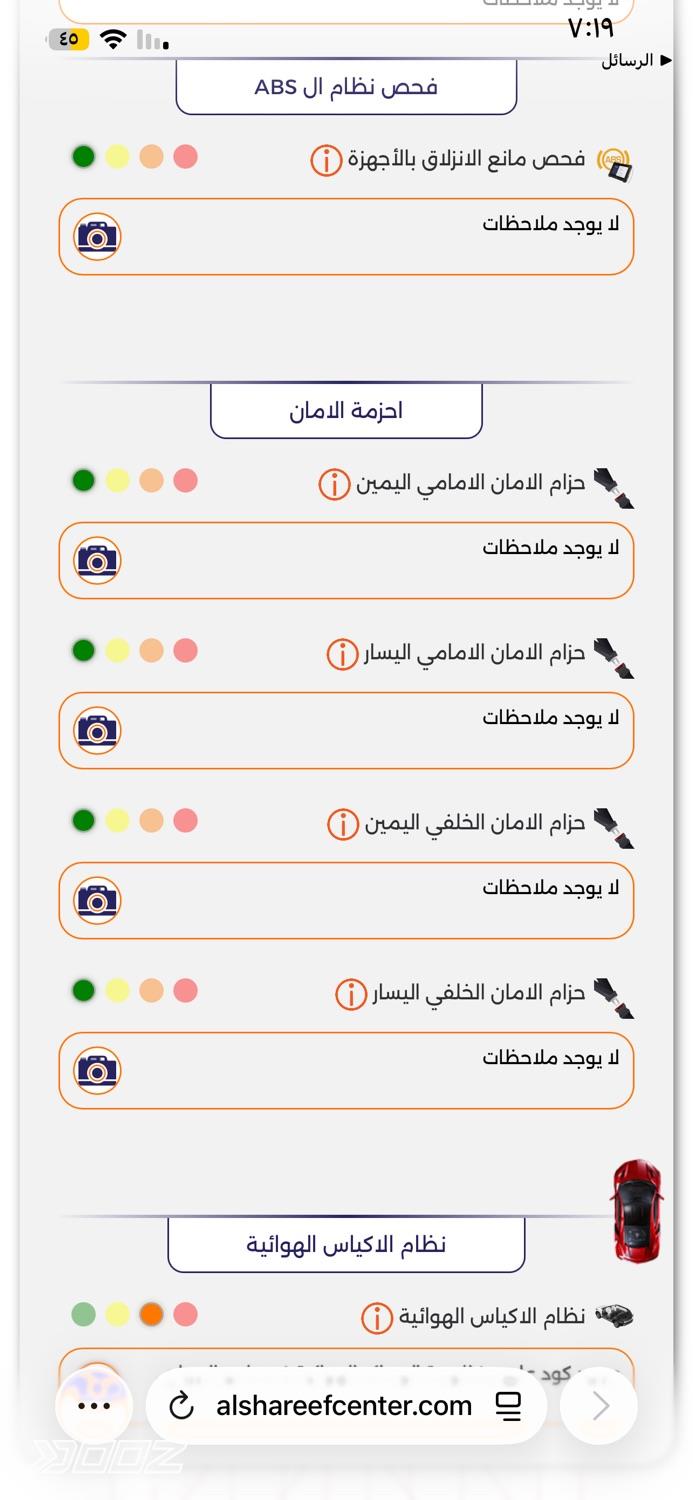
Task: Return to الرسائل app
Action: pos(633,61)
